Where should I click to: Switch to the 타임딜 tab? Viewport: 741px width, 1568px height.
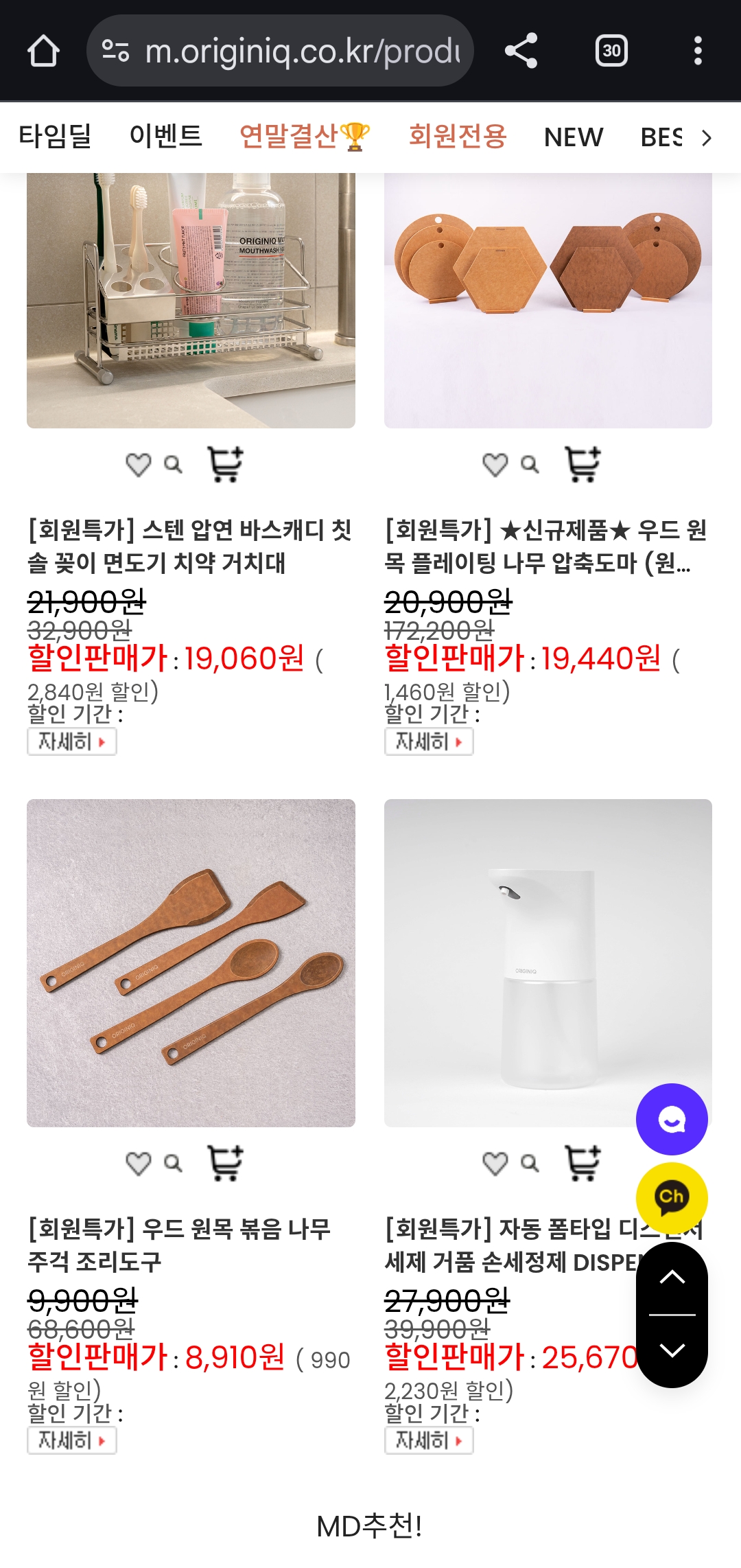pos(55,137)
